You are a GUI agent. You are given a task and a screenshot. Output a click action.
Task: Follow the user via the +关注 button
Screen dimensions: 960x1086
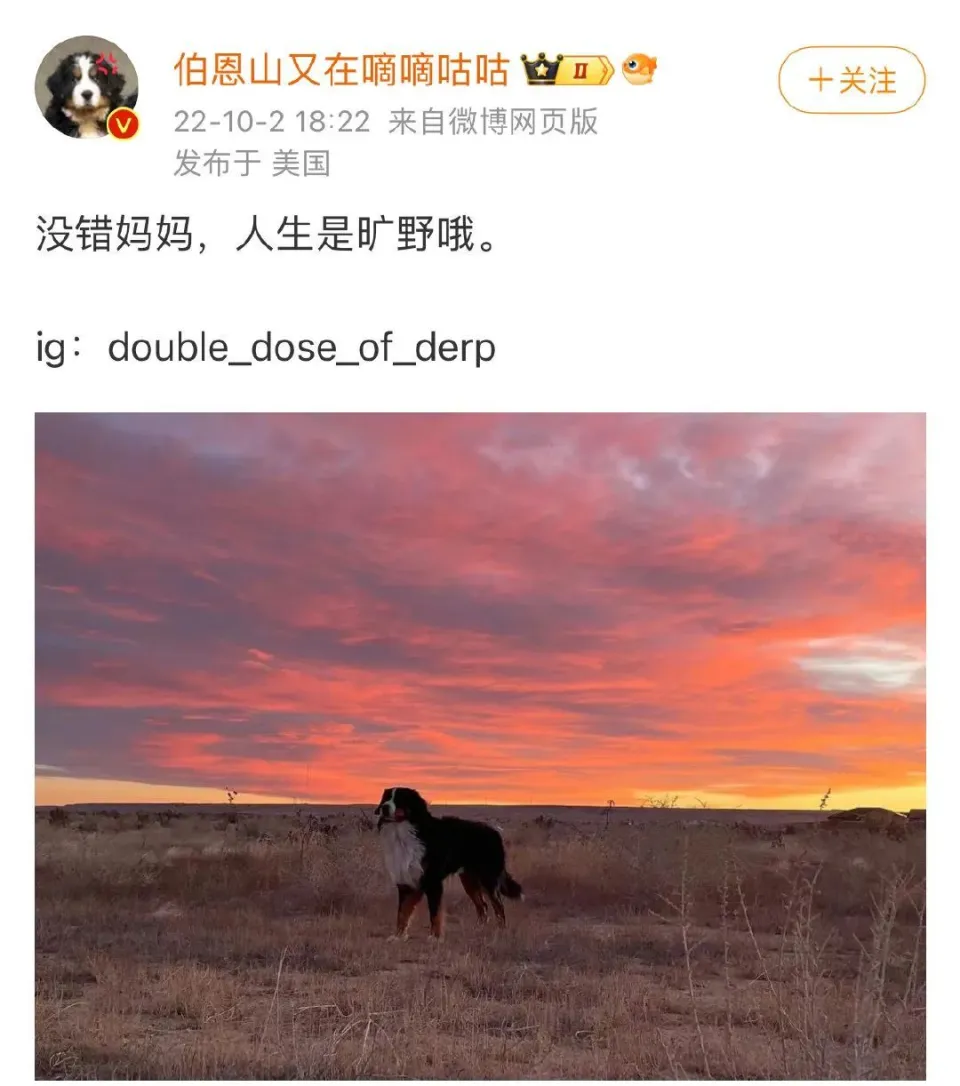(851, 80)
